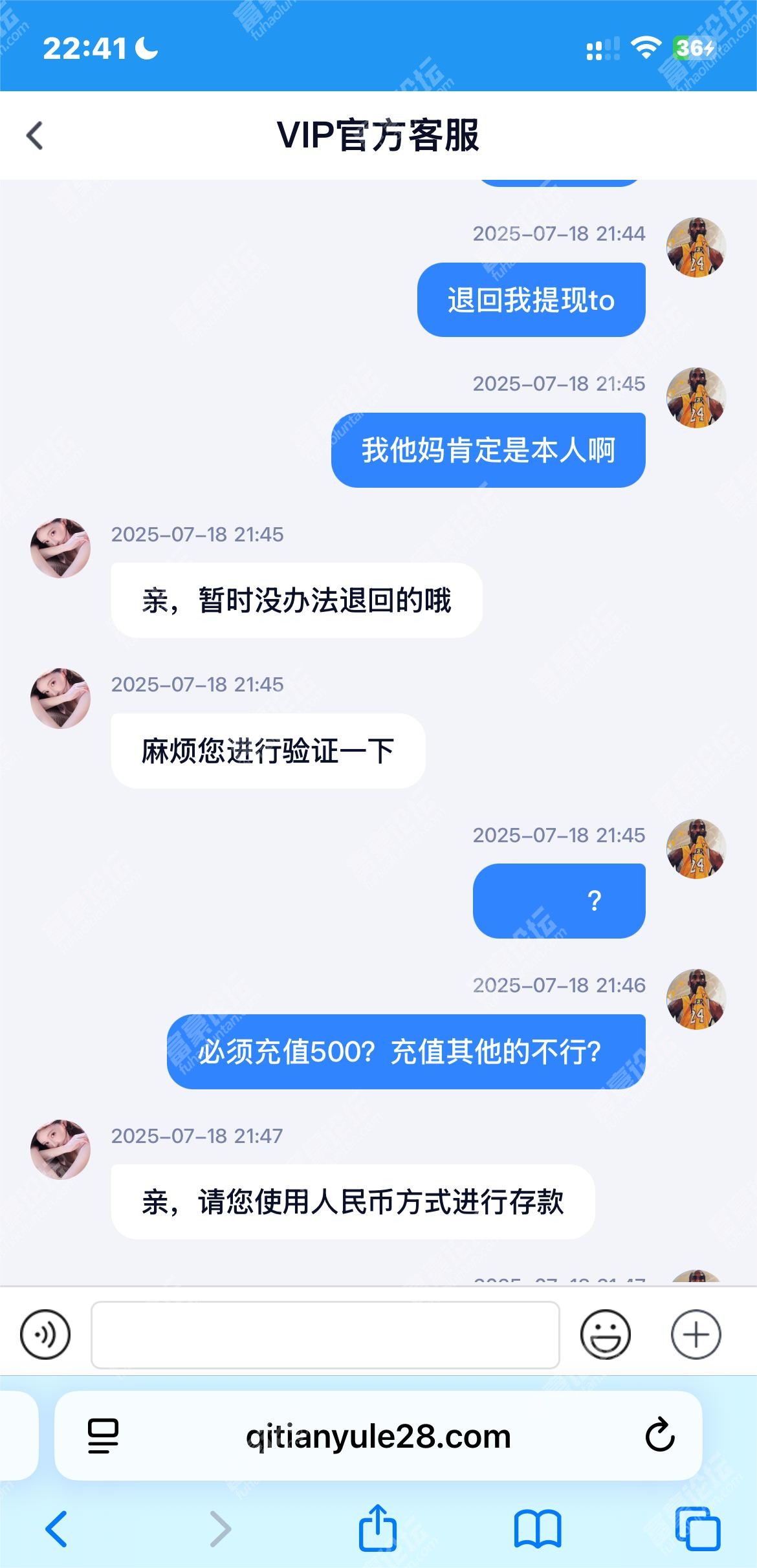The width and height of the screenshot is (757, 1568).
Task: Tap the voice input icon
Action: point(45,1334)
